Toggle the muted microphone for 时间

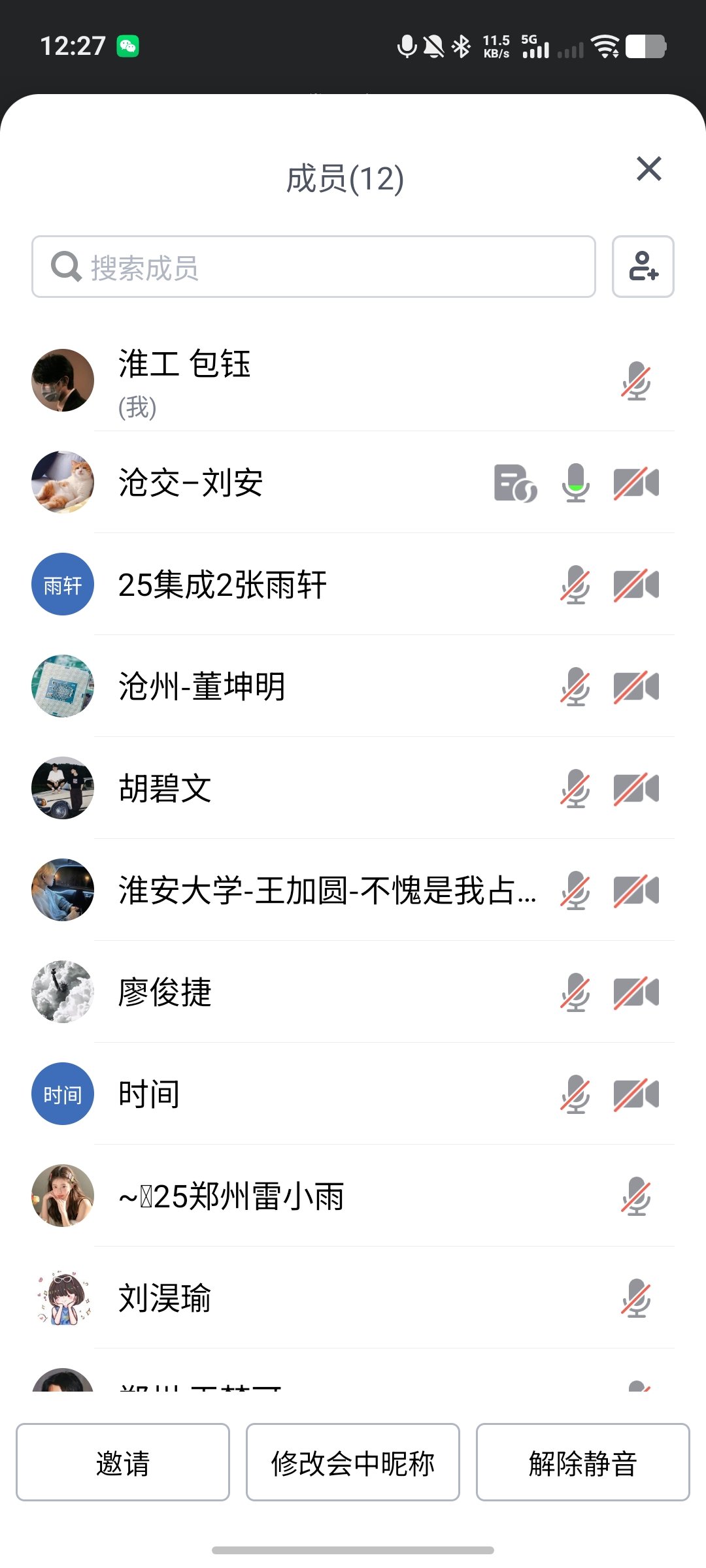[574, 1094]
